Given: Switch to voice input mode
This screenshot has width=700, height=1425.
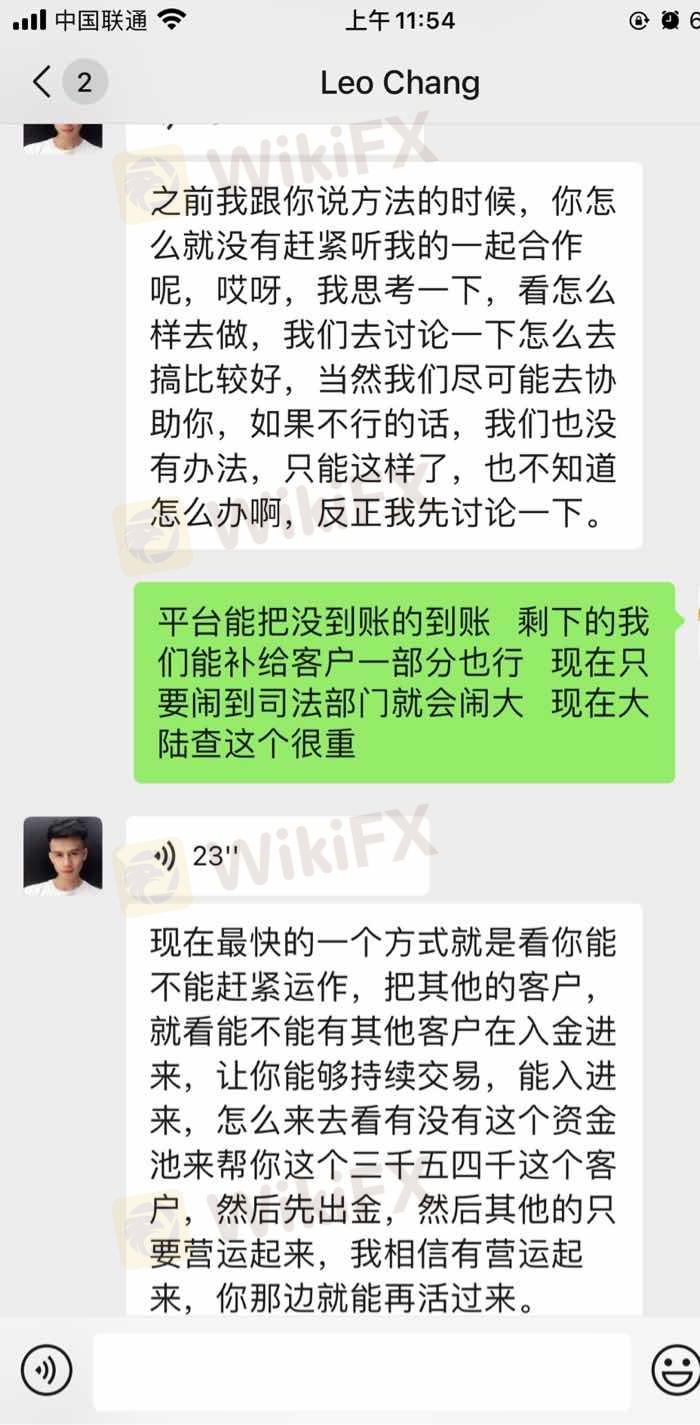Looking at the screenshot, I should coord(47,1369).
